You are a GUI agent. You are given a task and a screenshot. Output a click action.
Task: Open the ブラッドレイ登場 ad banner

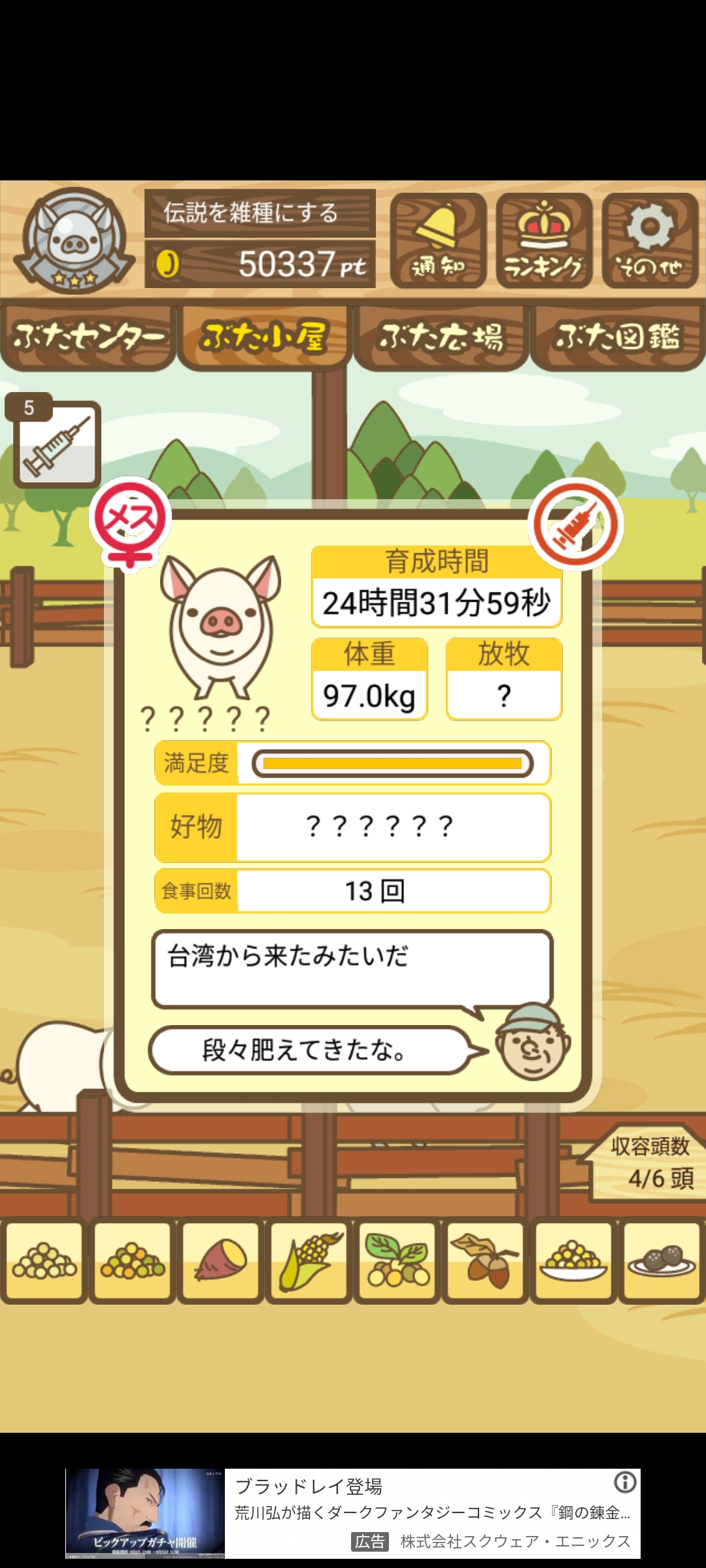(x=353, y=1513)
